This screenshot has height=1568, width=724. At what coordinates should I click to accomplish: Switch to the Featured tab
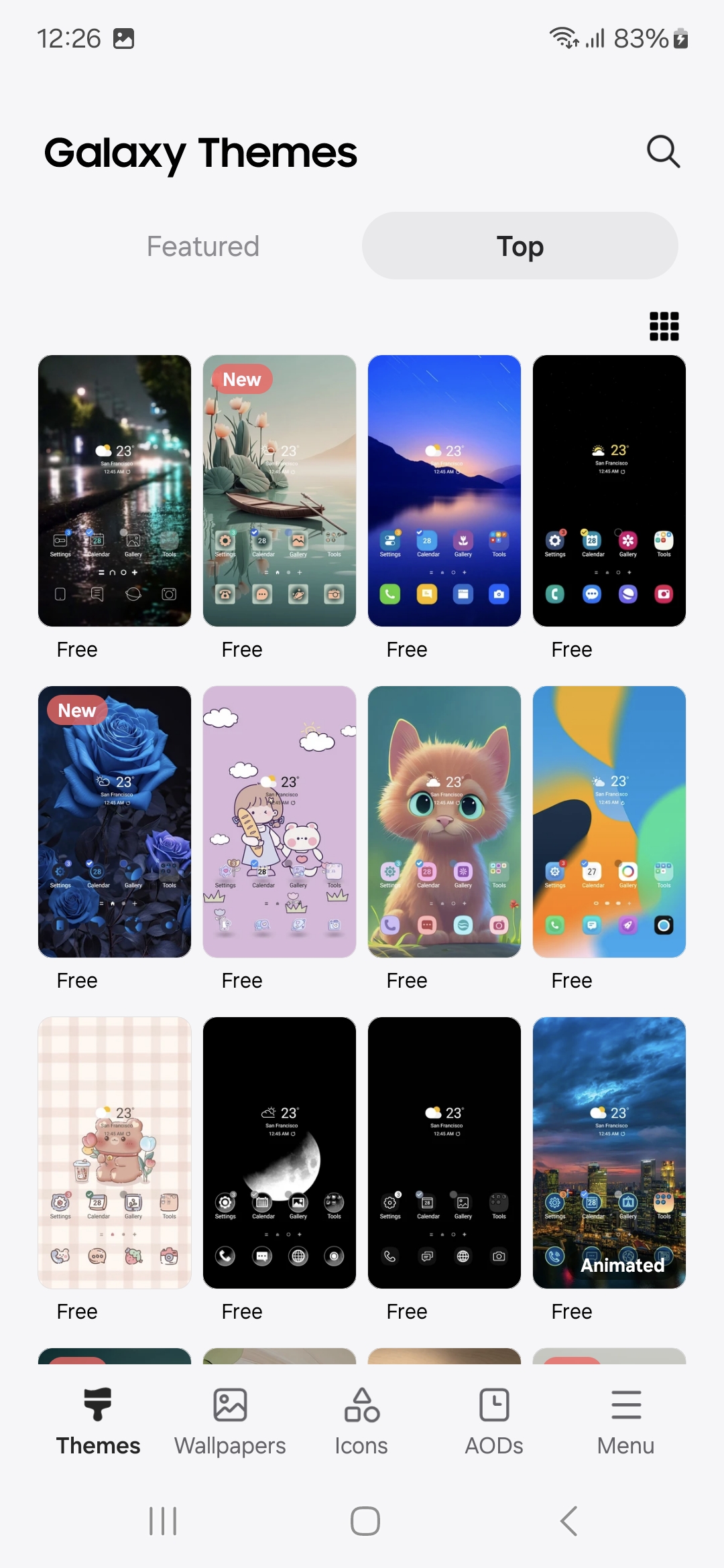click(x=203, y=246)
